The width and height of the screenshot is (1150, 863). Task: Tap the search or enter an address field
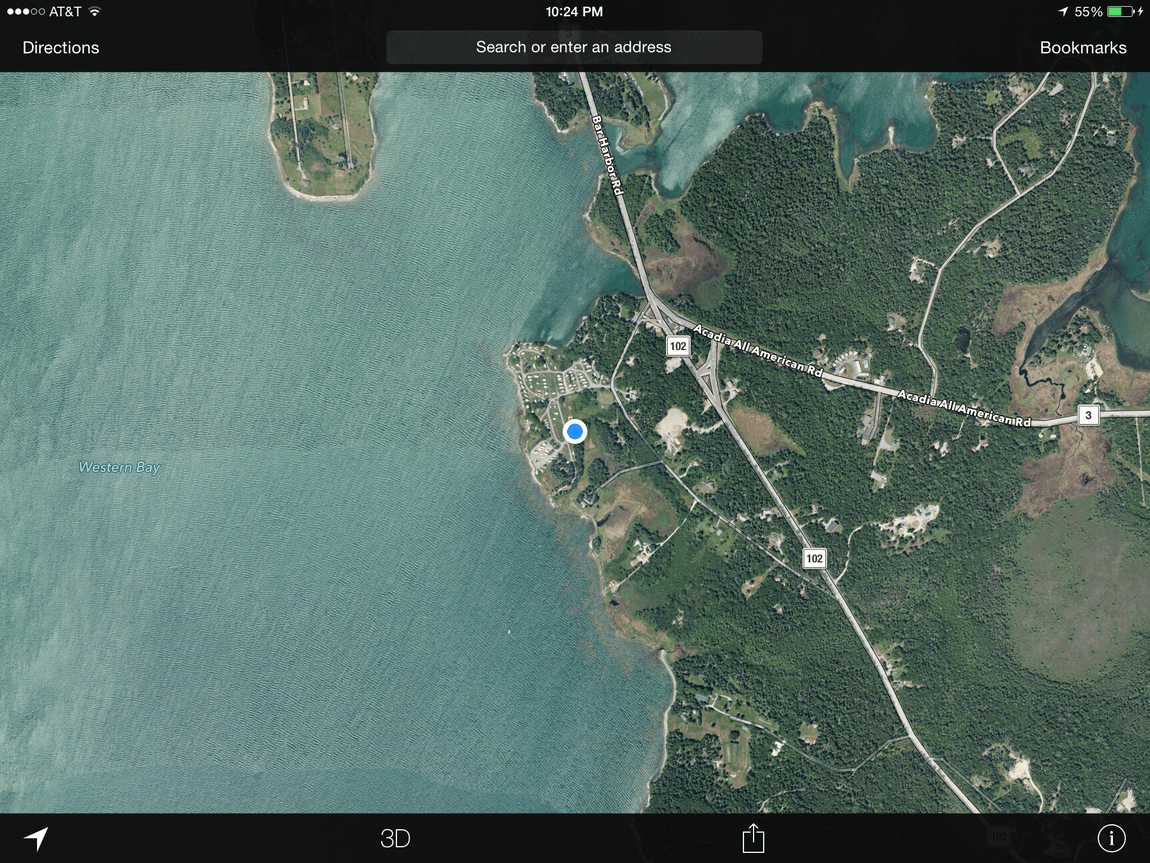click(x=574, y=47)
